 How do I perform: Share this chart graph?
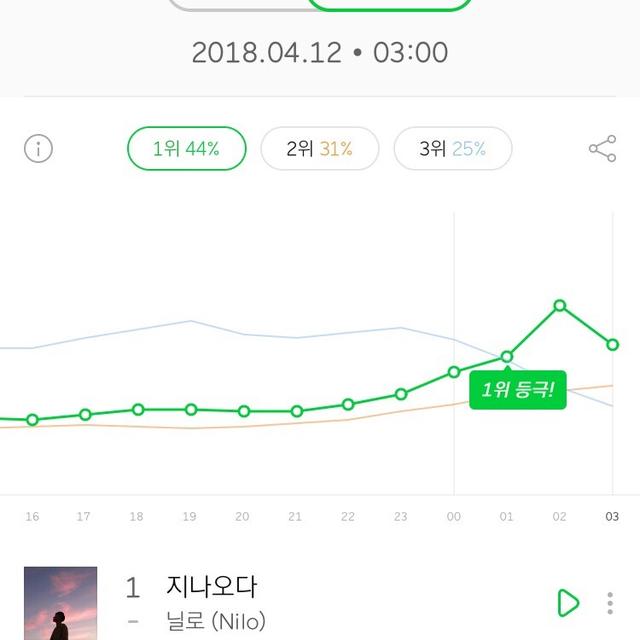(602, 150)
